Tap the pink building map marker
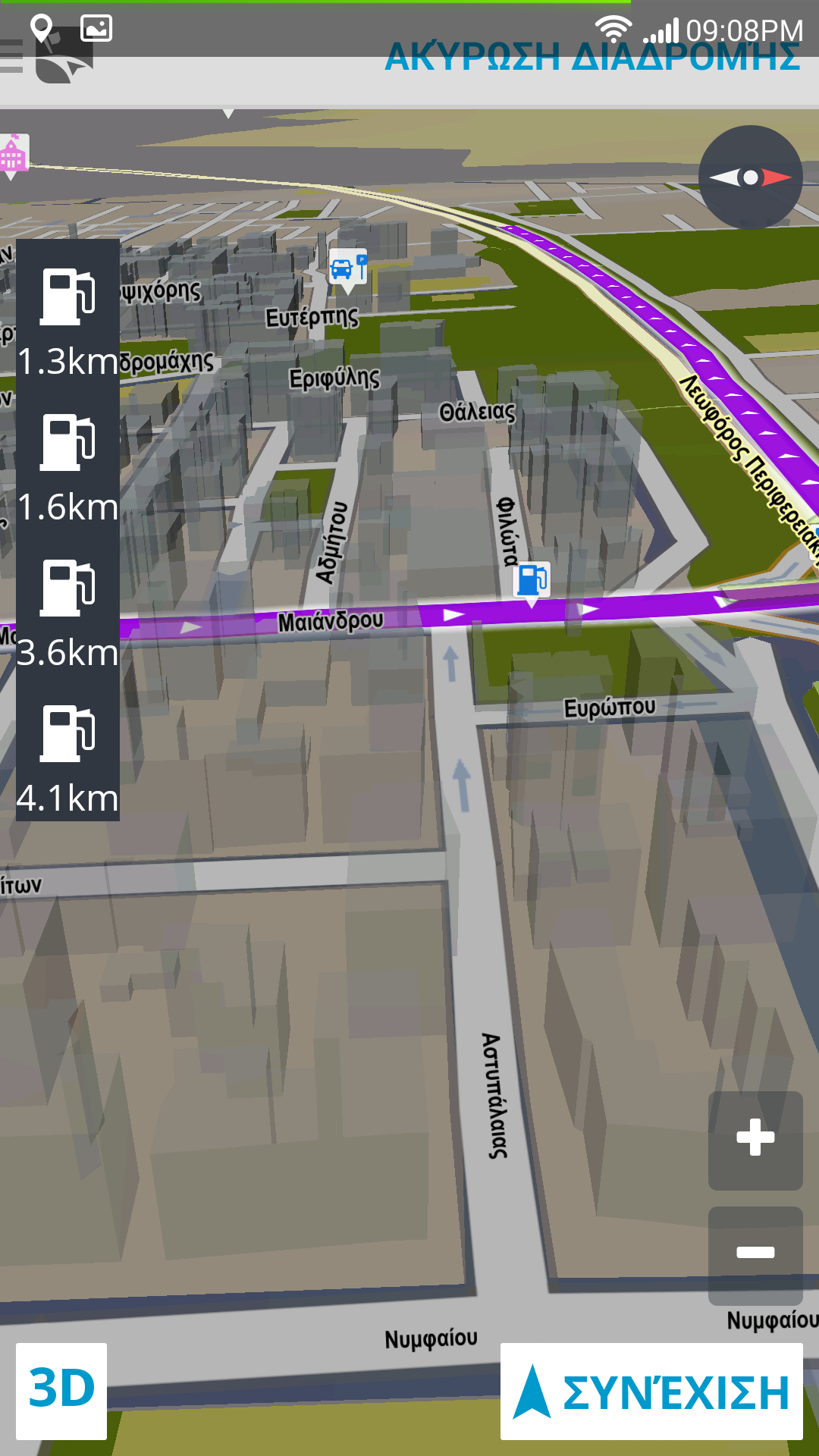 tap(13, 154)
